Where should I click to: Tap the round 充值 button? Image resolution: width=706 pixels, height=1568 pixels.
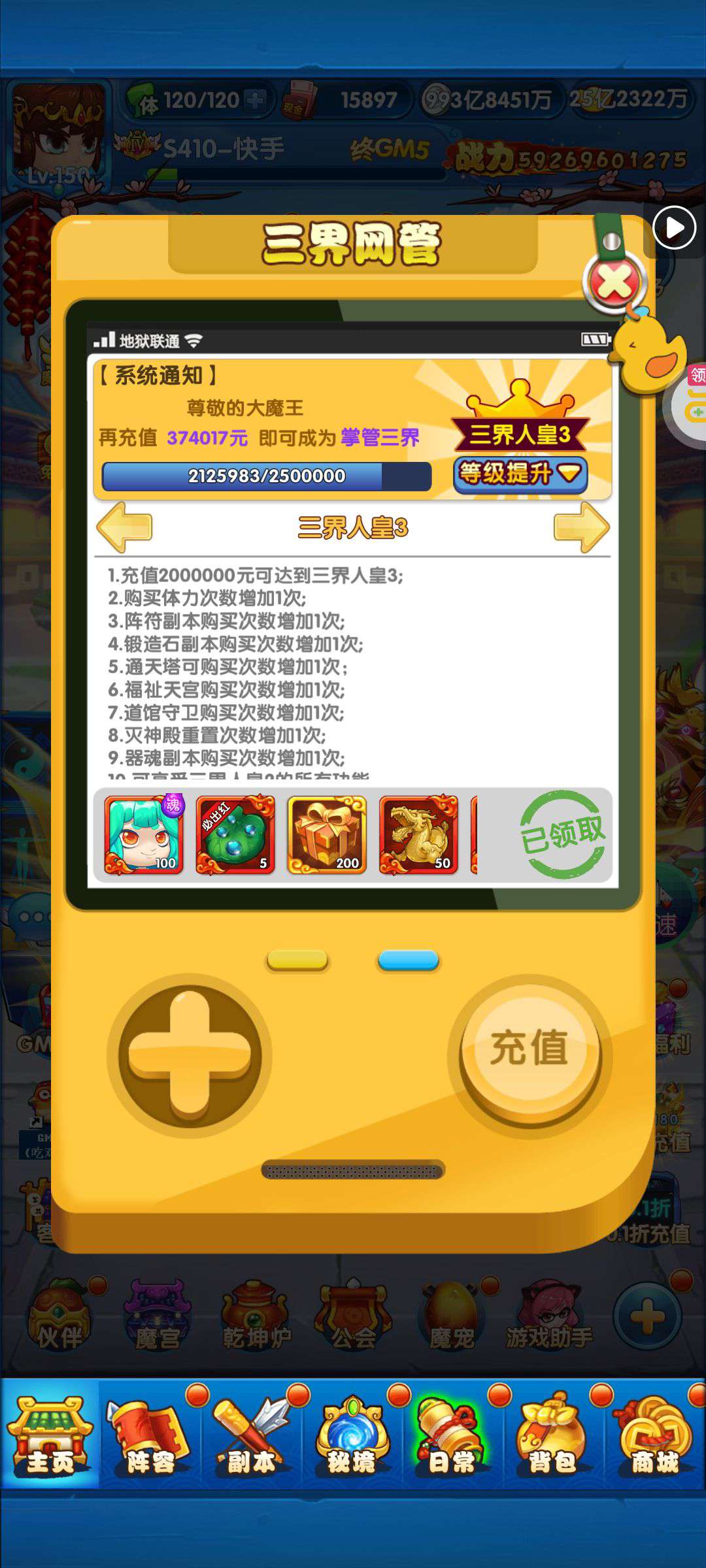(x=529, y=1048)
